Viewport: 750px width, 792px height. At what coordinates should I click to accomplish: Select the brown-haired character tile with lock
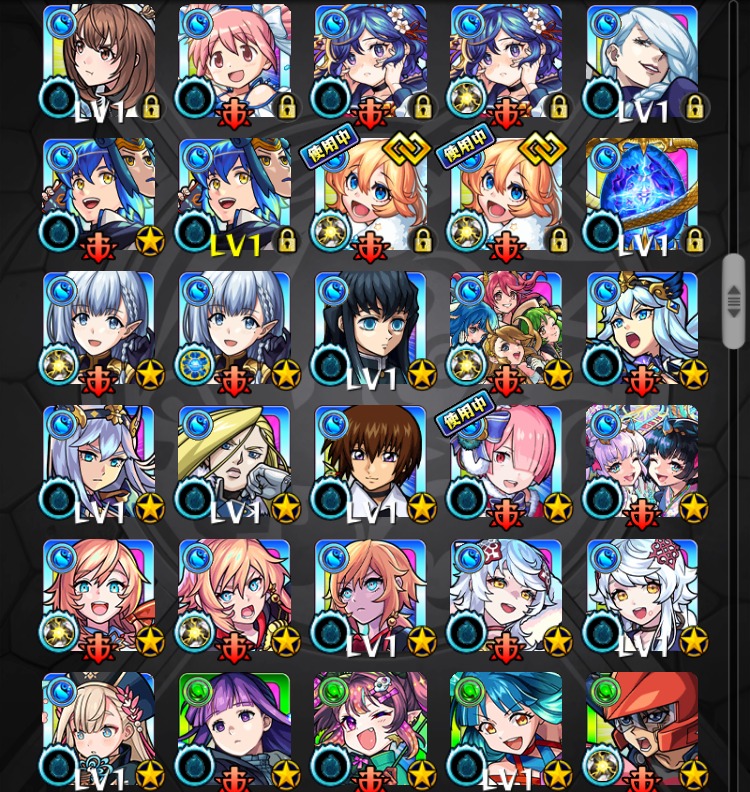[x=98, y=62]
